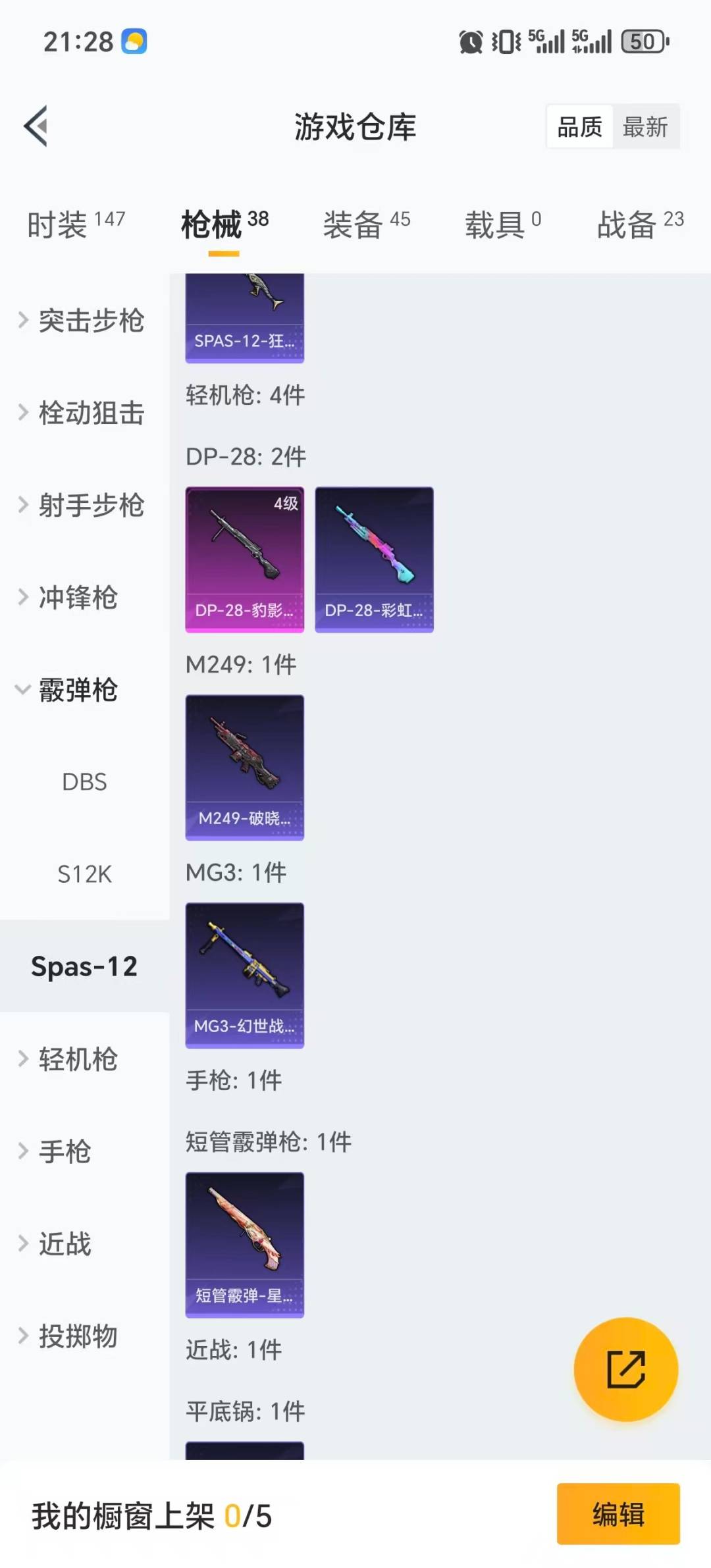Expand the 栓动狙击 category
The image size is (711, 1568).
pos(82,413)
